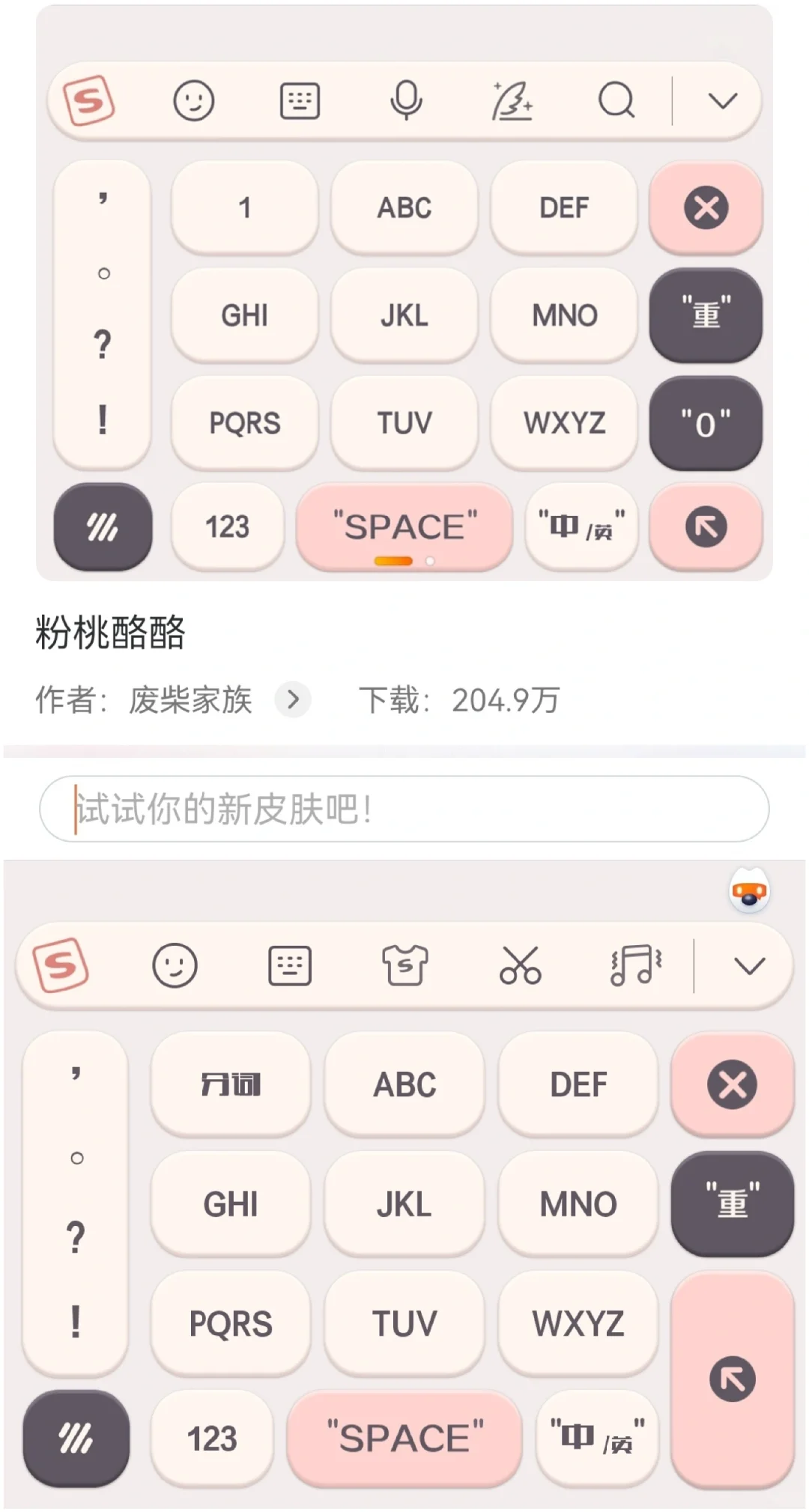809x1512 pixels.
Task: Open the music note key-sound settings
Action: pyautogui.click(x=635, y=965)
